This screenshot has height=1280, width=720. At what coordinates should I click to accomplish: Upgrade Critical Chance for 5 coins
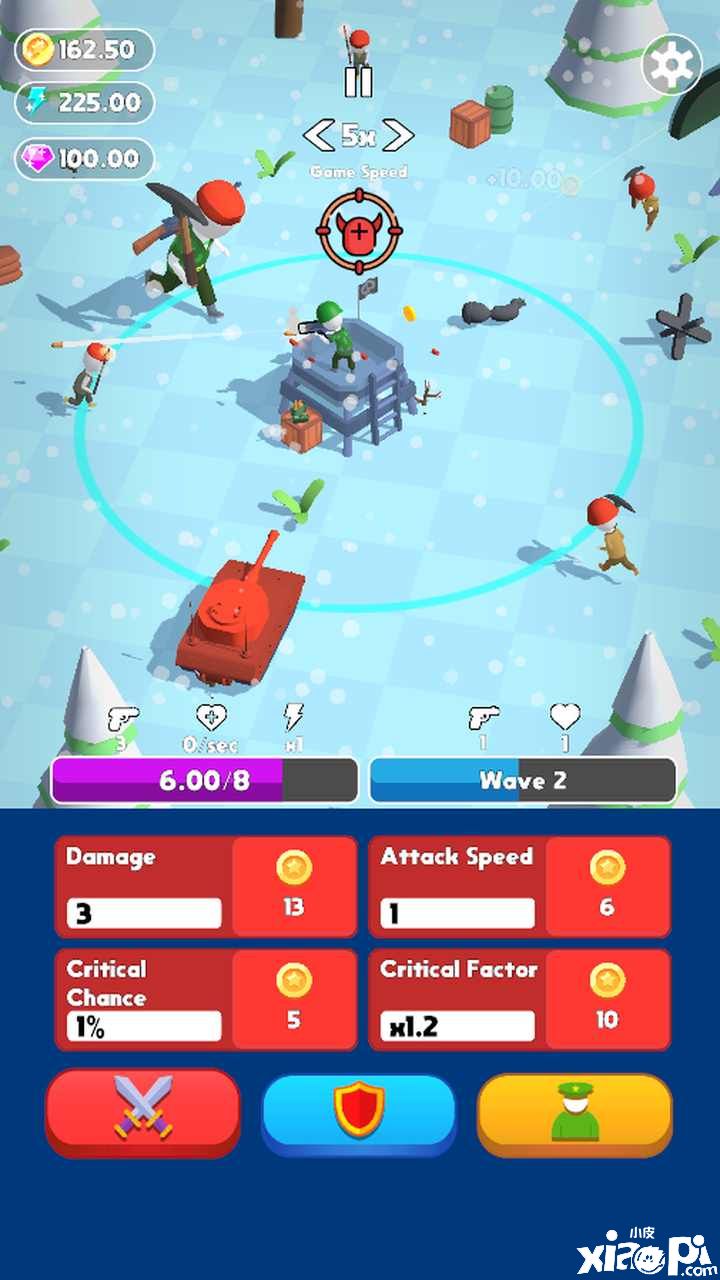293,999
